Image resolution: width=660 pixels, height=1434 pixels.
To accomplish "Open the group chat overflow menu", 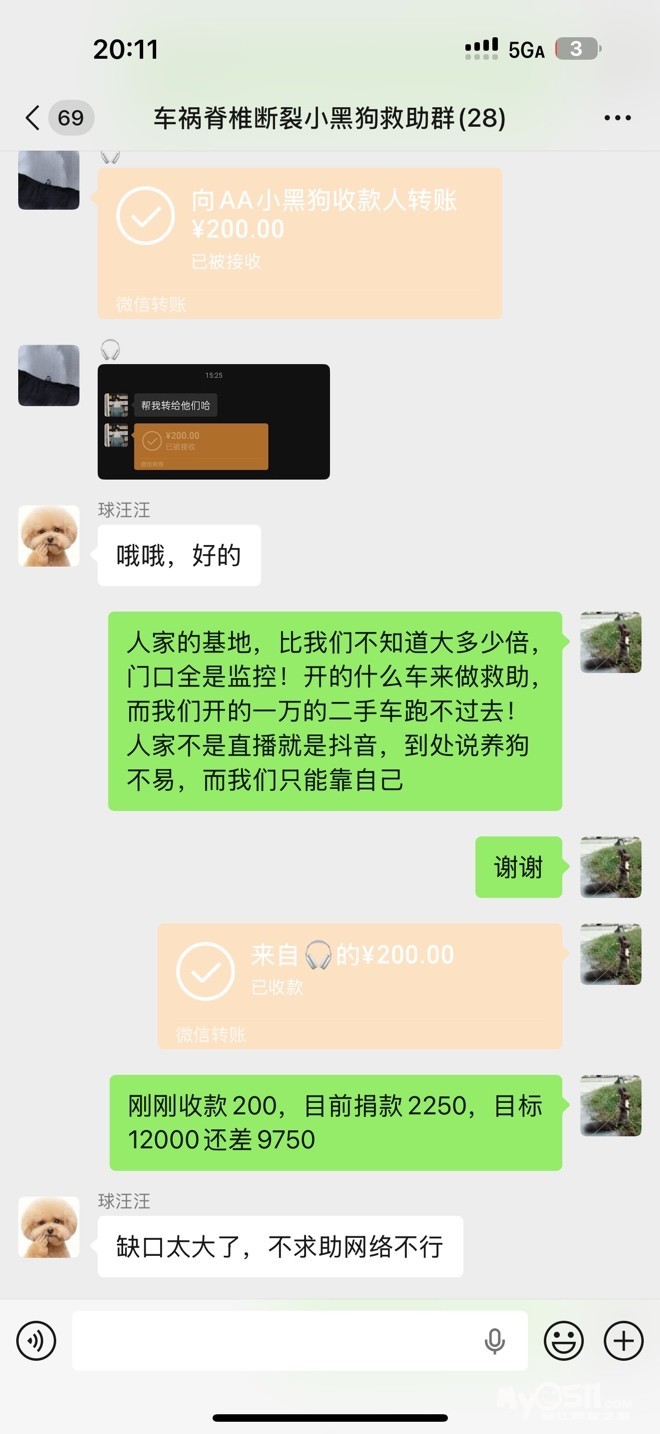I will pos(617,118).
